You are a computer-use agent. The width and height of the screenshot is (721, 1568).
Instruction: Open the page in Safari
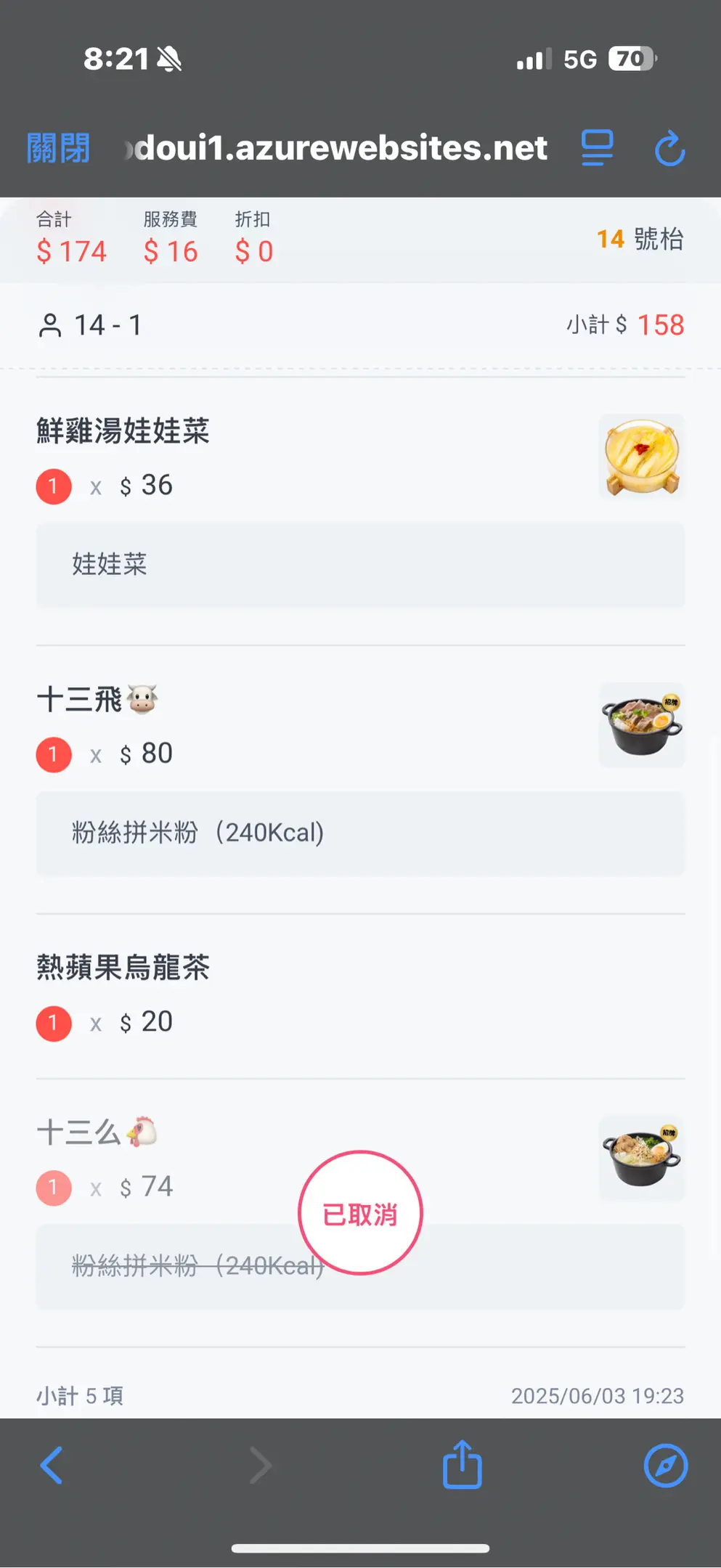665,1465
